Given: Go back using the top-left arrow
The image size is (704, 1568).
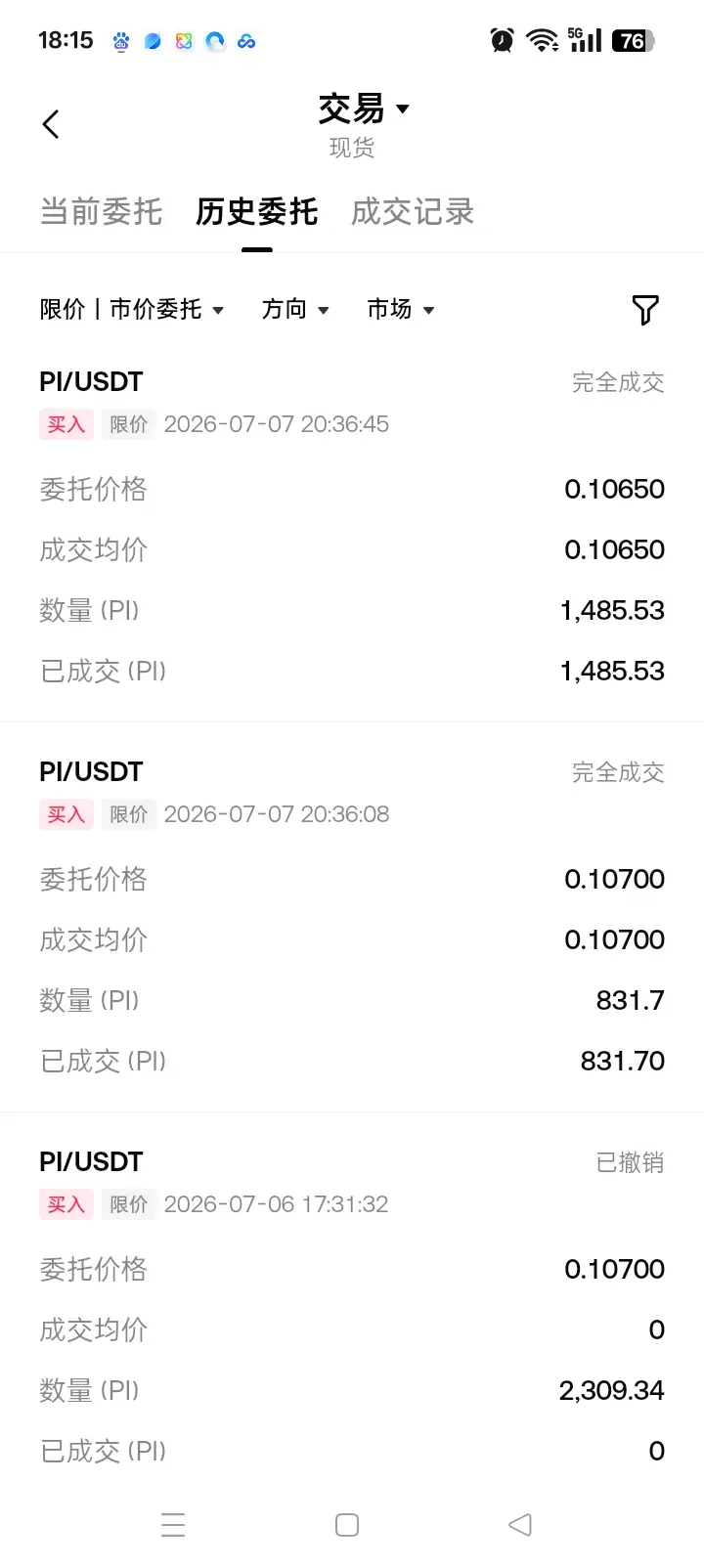Looking at the screenshot, I should (x=52, y=124).
